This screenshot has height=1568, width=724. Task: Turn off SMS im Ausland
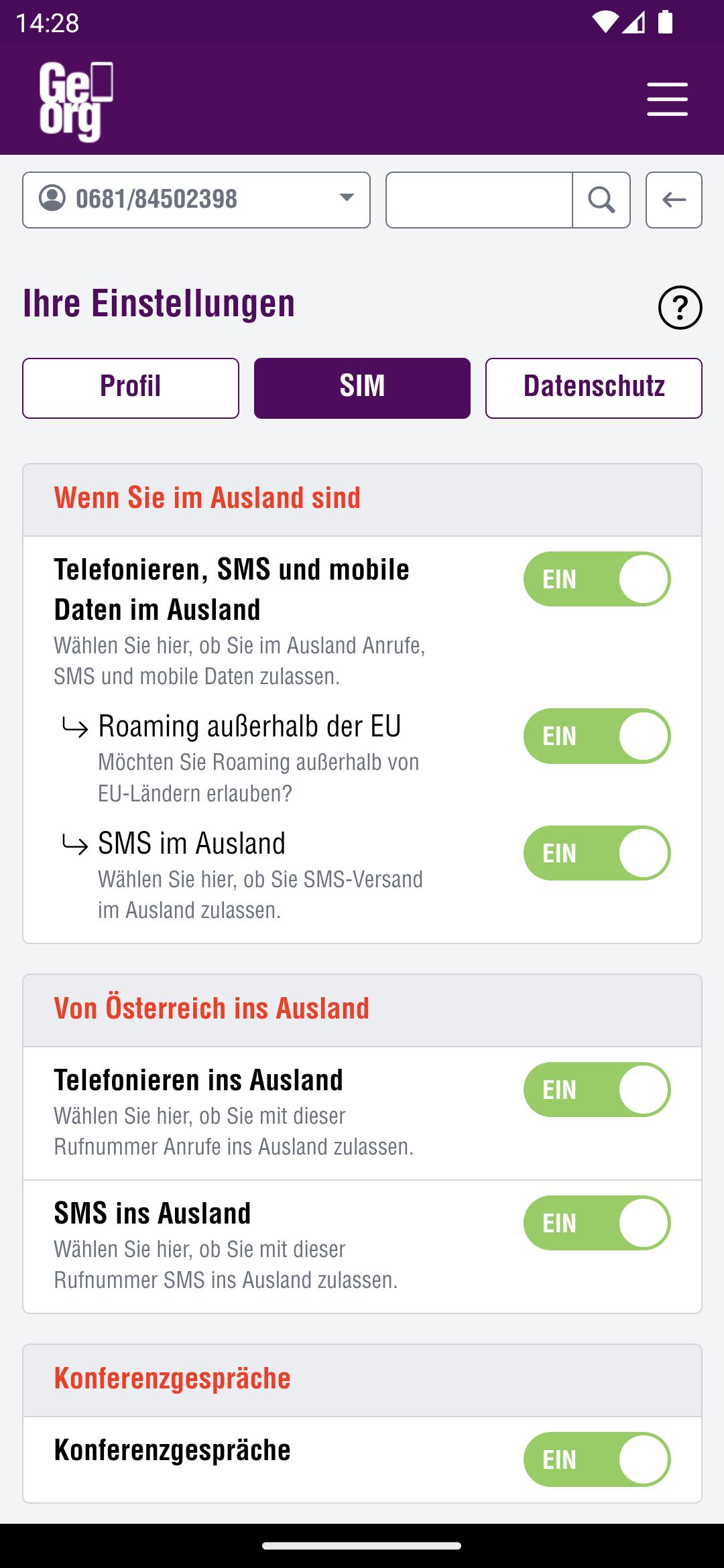597,853
